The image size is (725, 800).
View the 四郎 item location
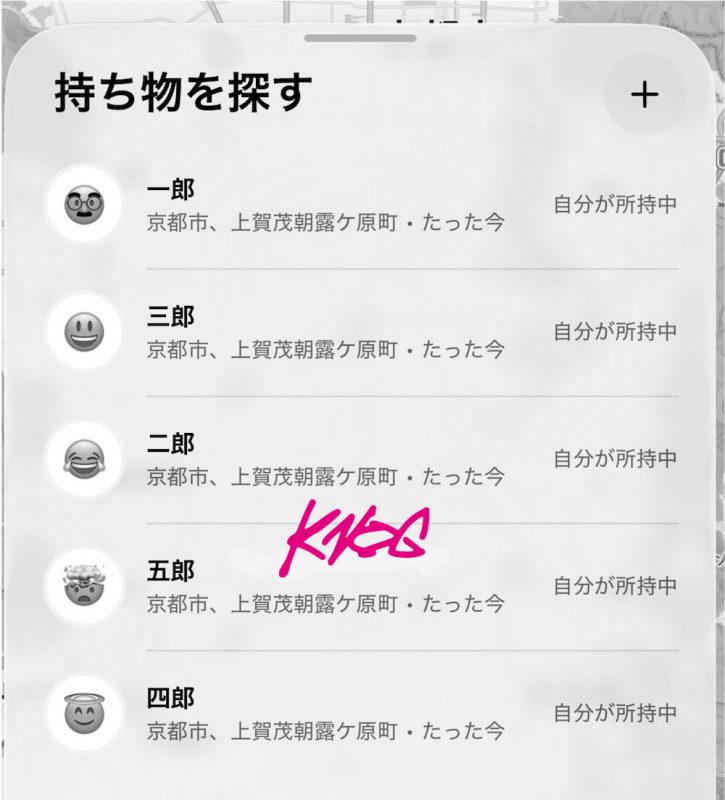[x=360, y=714]
